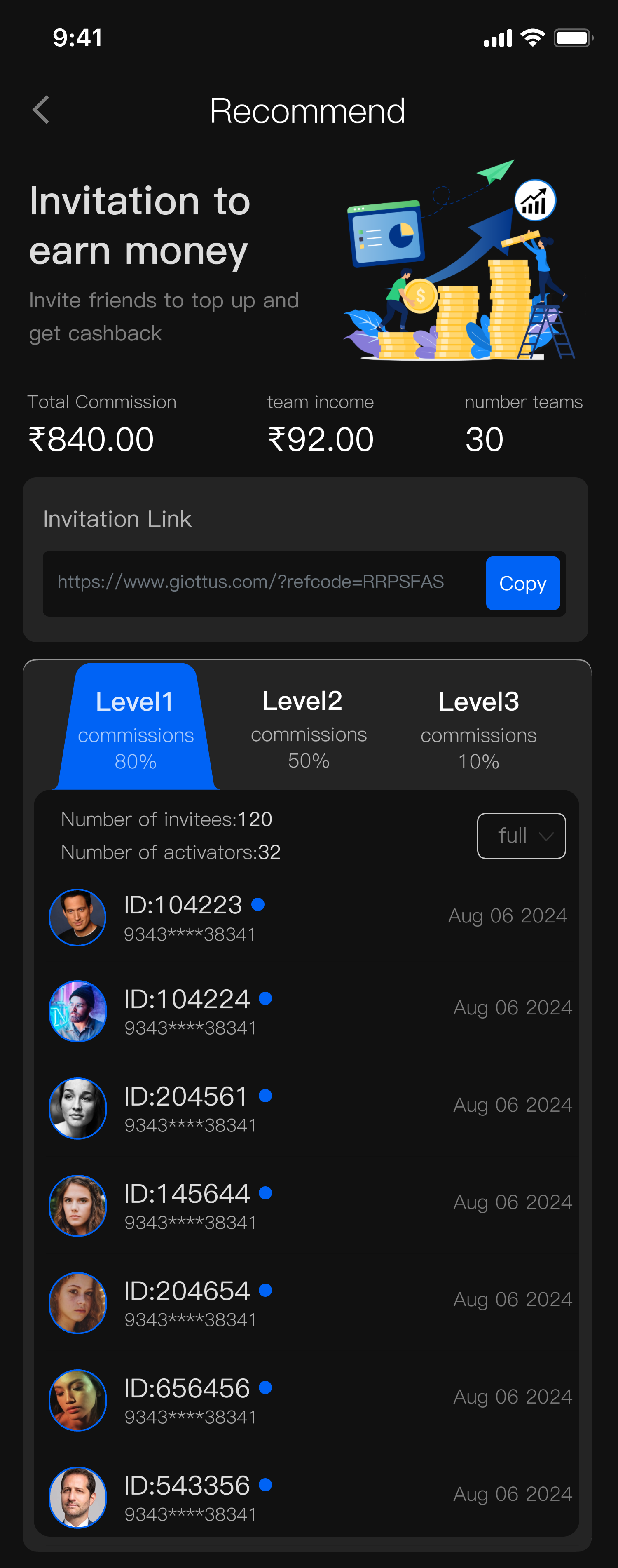Screen dimensions: 618x1568
Task: Copy the invitation link
Action: (x=522, y=583)
